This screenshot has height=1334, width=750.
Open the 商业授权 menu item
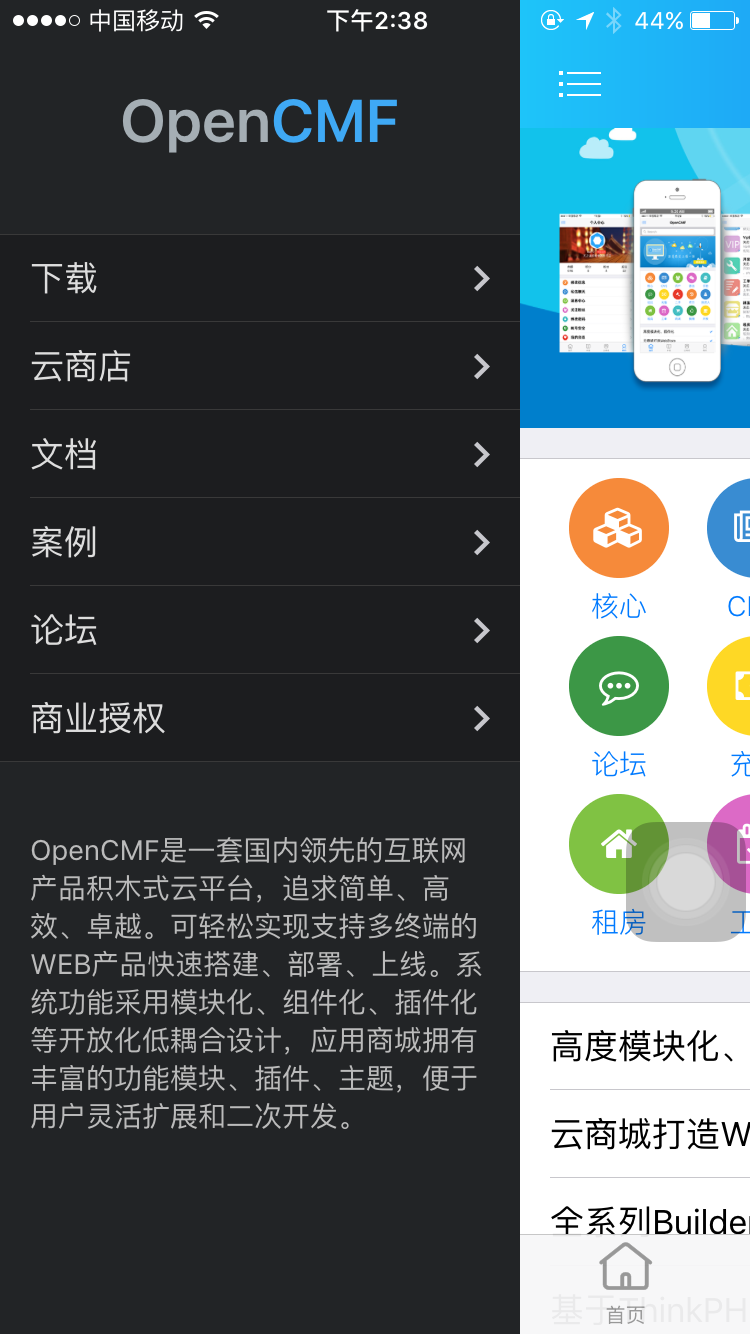coord(260,718)
